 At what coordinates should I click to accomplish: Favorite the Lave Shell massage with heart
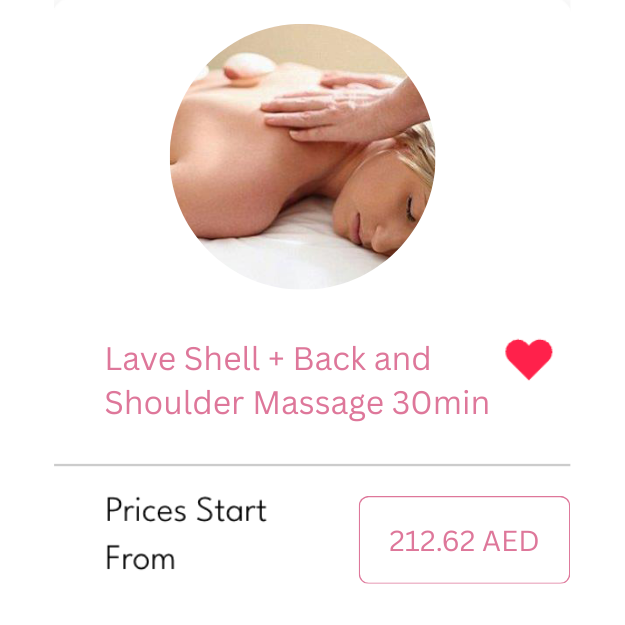(x=528, y=359)
